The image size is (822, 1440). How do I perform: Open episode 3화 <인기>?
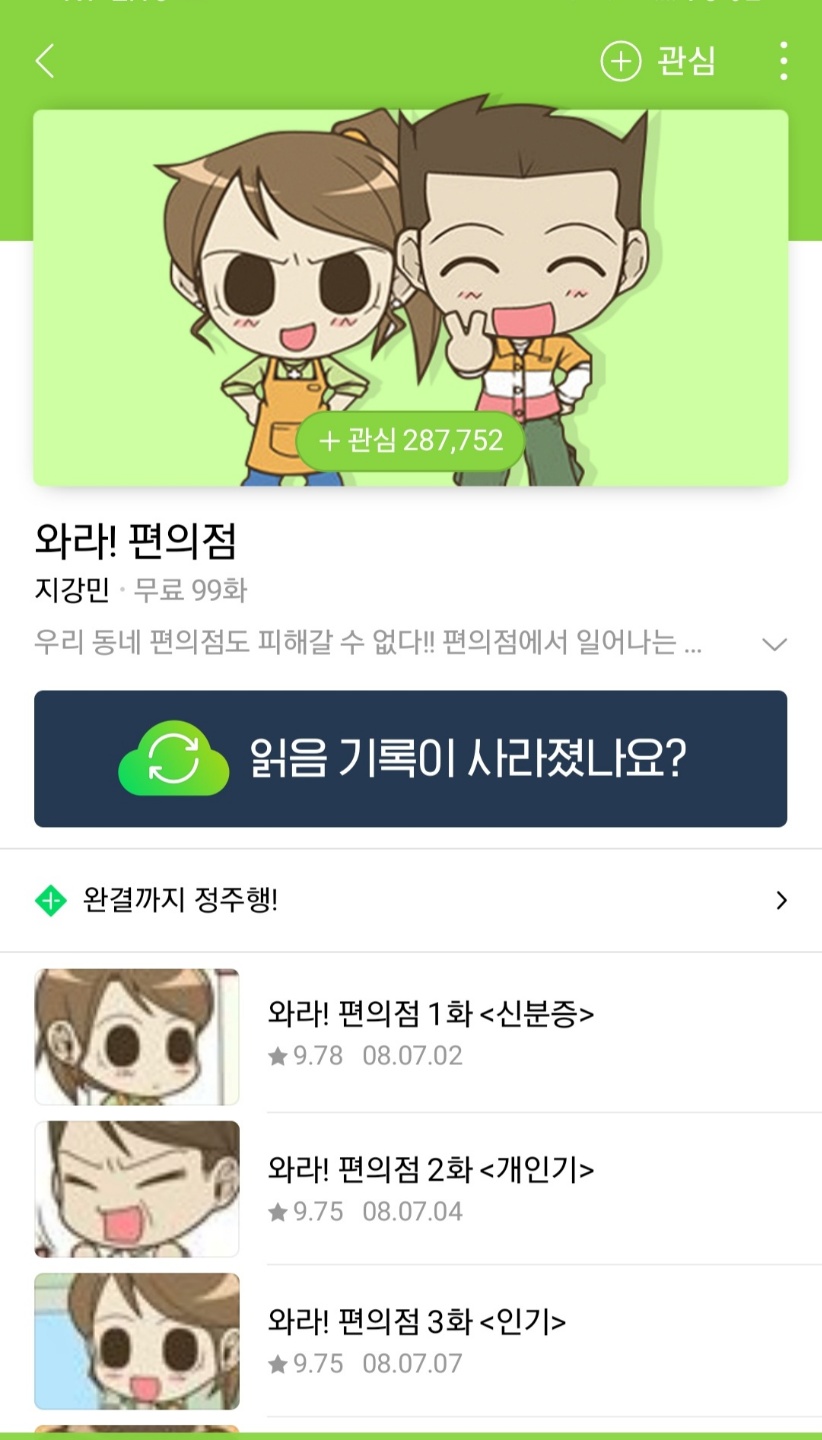click(430, 1341)
